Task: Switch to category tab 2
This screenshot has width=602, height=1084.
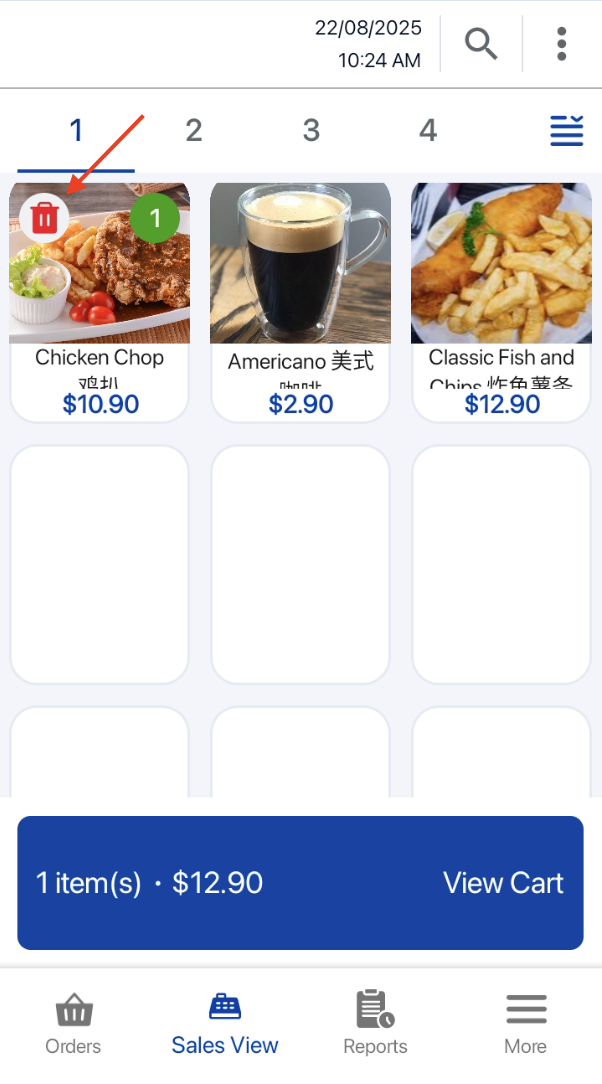Action: 194,130
